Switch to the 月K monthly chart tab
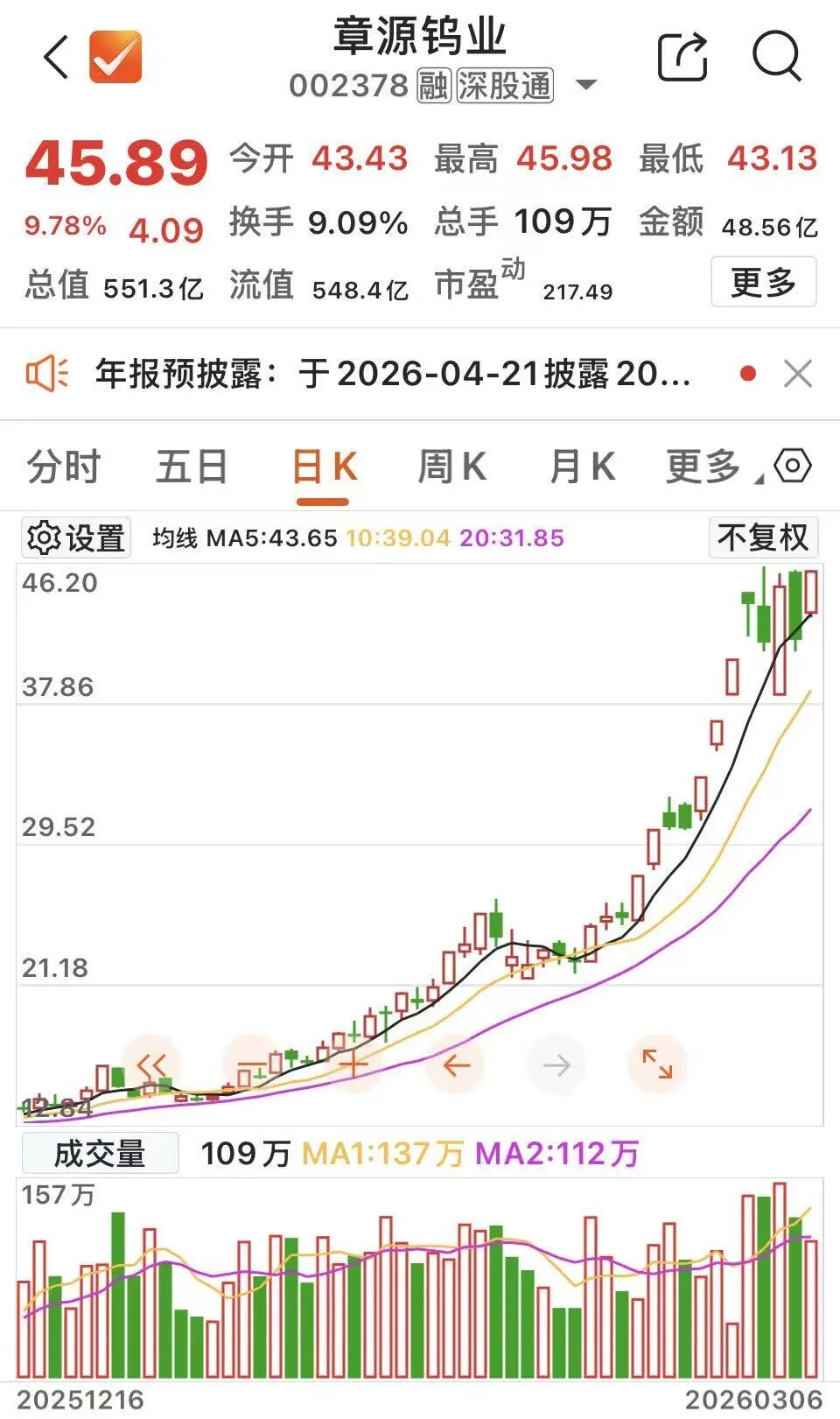Screen dimensions: 840x1419 click(x=581, y=467)
